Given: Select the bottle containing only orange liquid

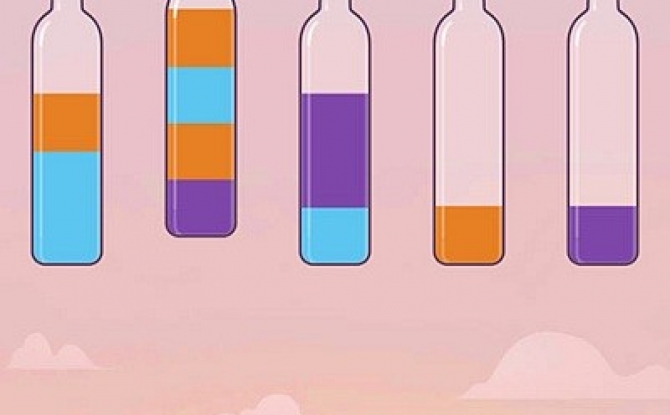Looking at the screenshot, I should click(x=469, y=160).
